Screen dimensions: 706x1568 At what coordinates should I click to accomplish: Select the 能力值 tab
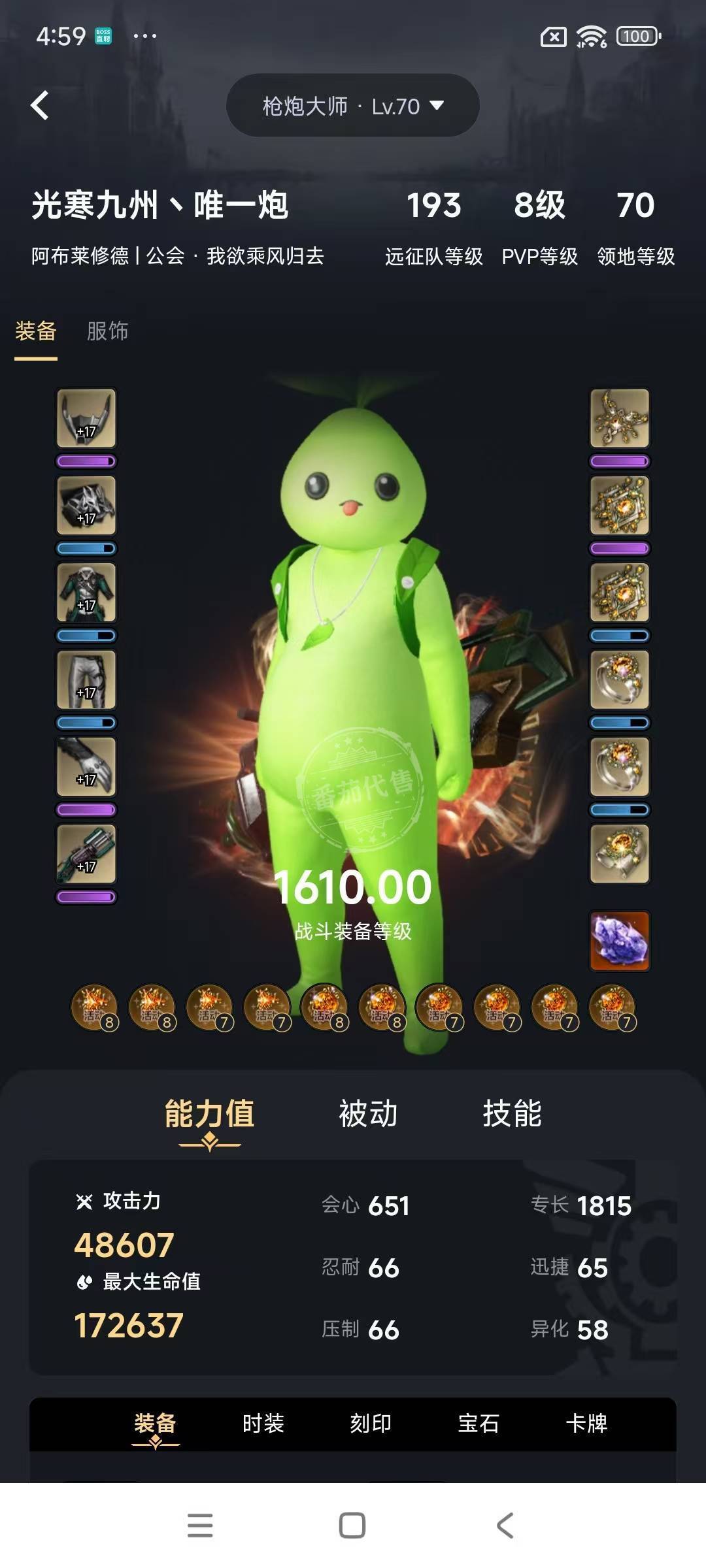(x=209, y=1113)
